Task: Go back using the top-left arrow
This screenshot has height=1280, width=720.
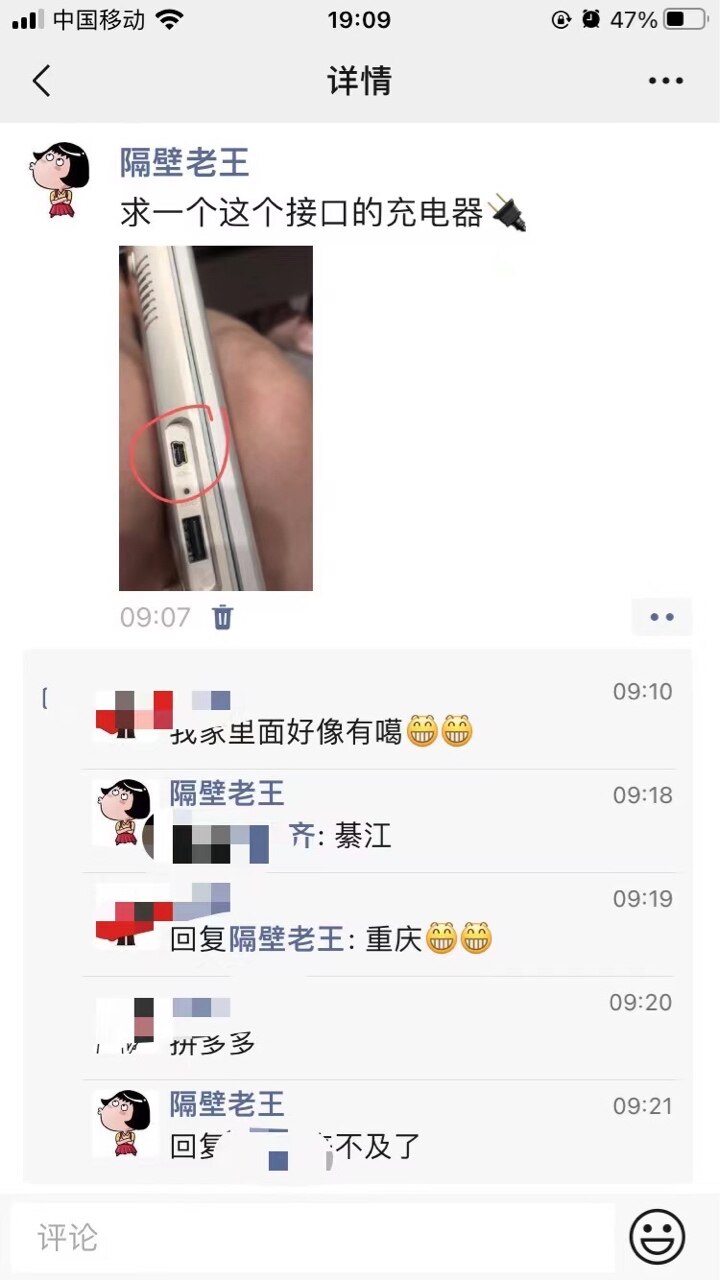Action: coord(41,81)
